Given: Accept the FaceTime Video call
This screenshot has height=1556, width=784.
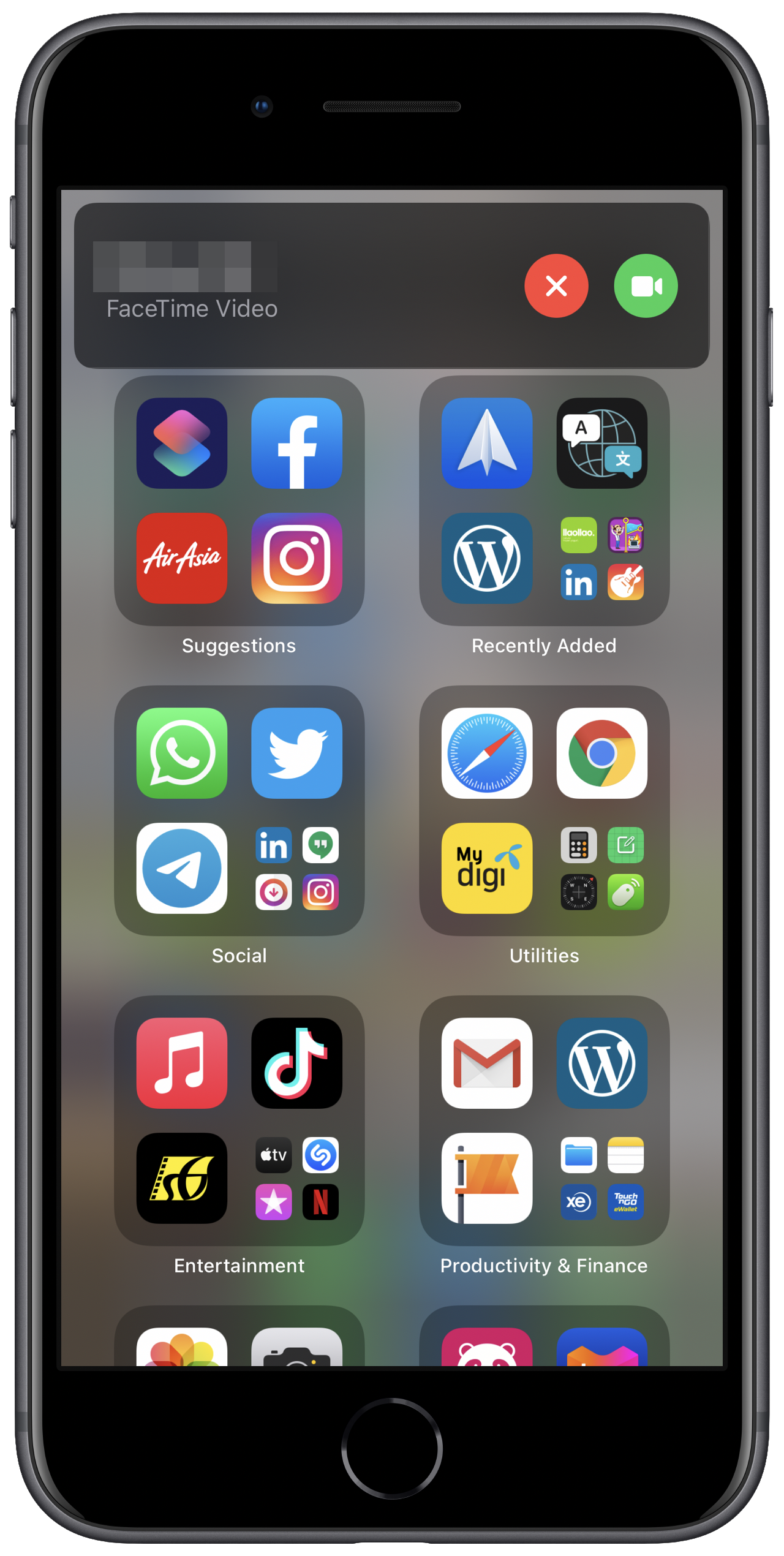Looking at the screenshot, I should click(x=646, y=286).
